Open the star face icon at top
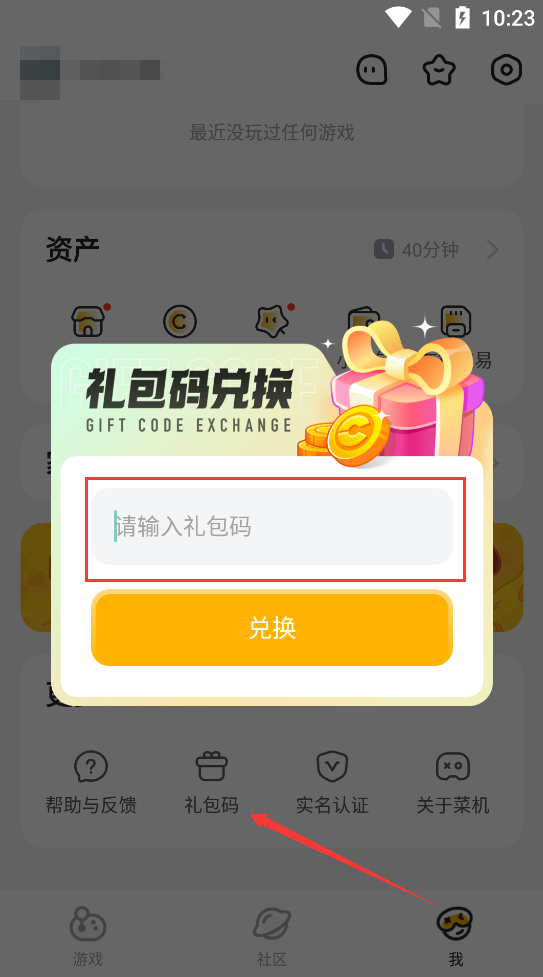Viewport: 543px width, 977px height. 440,69
